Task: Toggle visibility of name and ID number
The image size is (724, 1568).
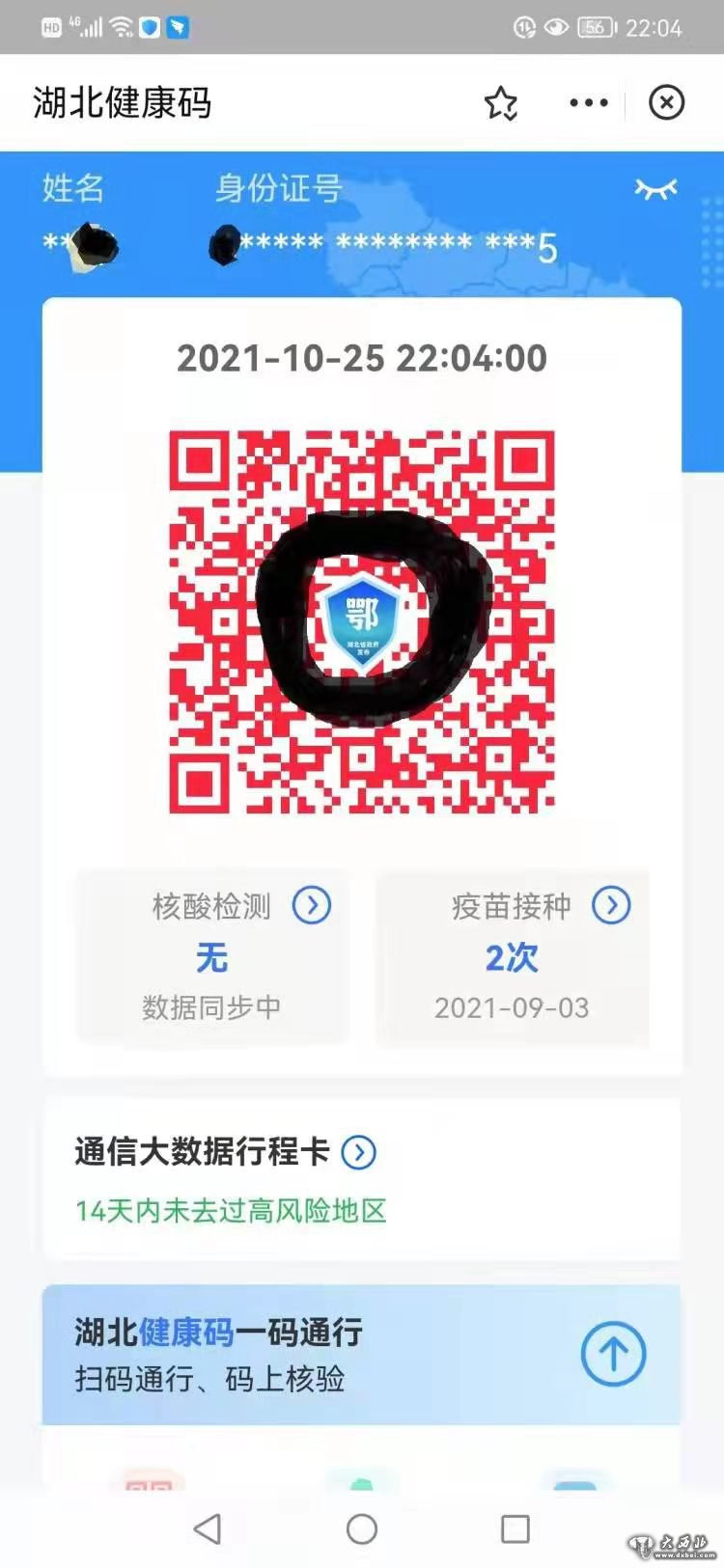Action: coord(655,189)
